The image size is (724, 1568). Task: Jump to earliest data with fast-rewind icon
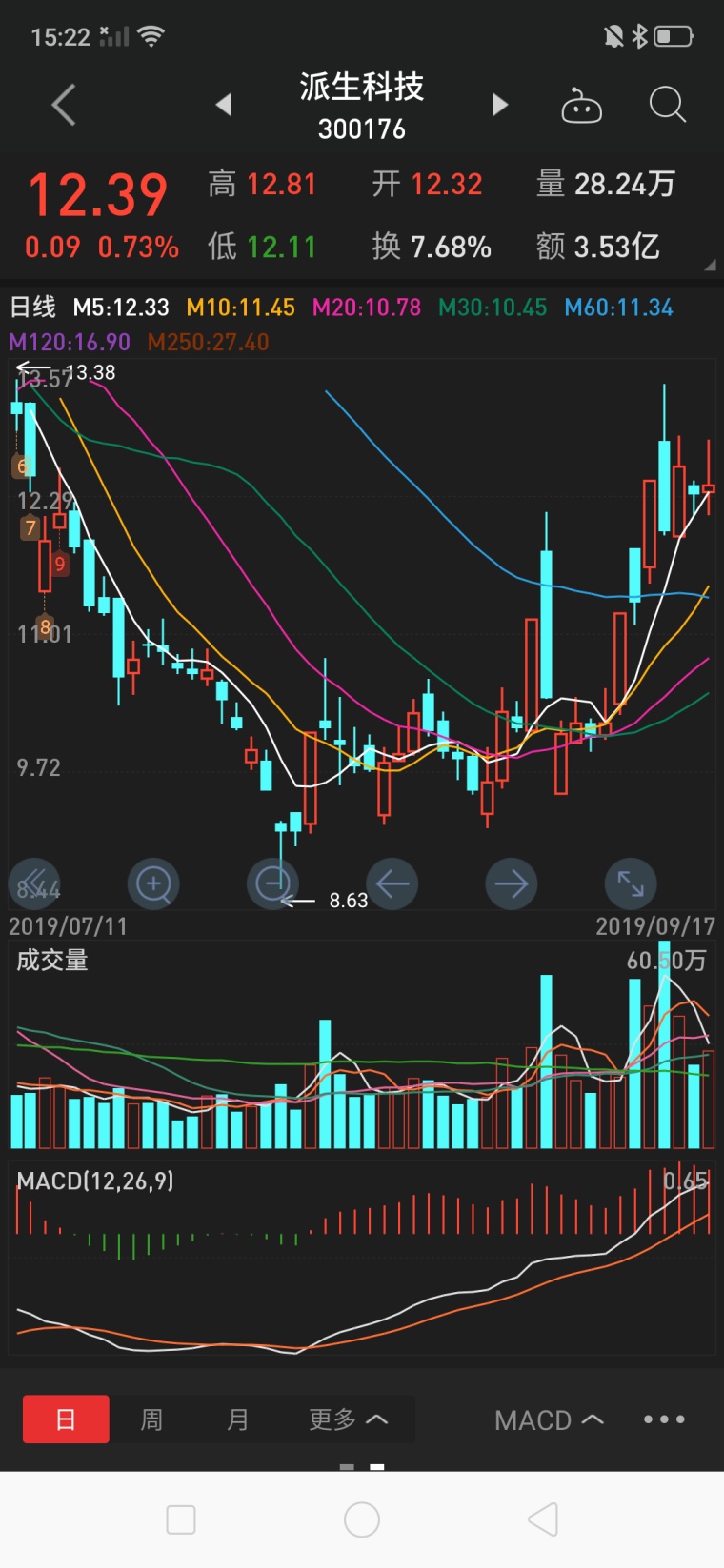34,883
